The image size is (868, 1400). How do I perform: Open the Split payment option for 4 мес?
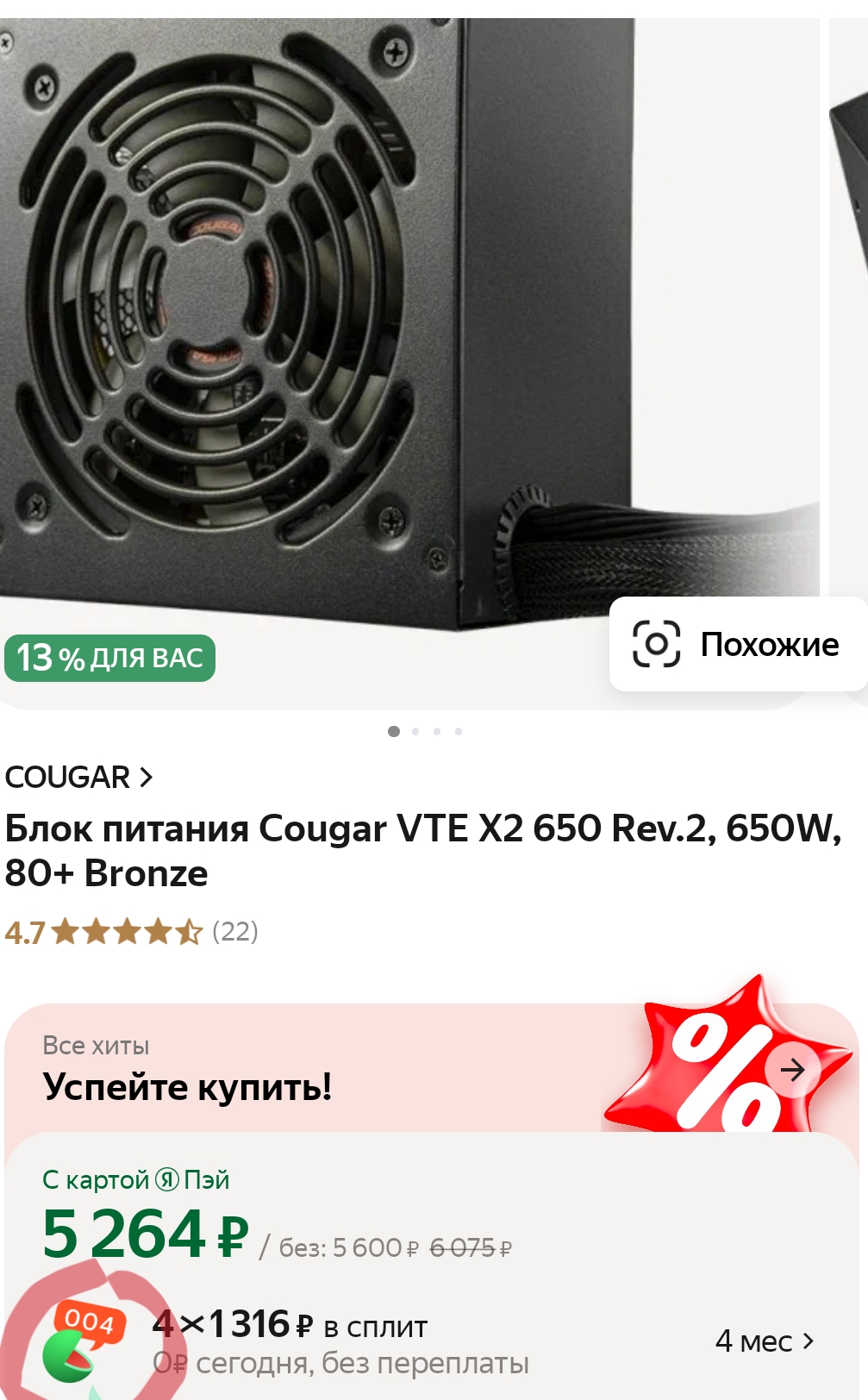click(431, 1342)
